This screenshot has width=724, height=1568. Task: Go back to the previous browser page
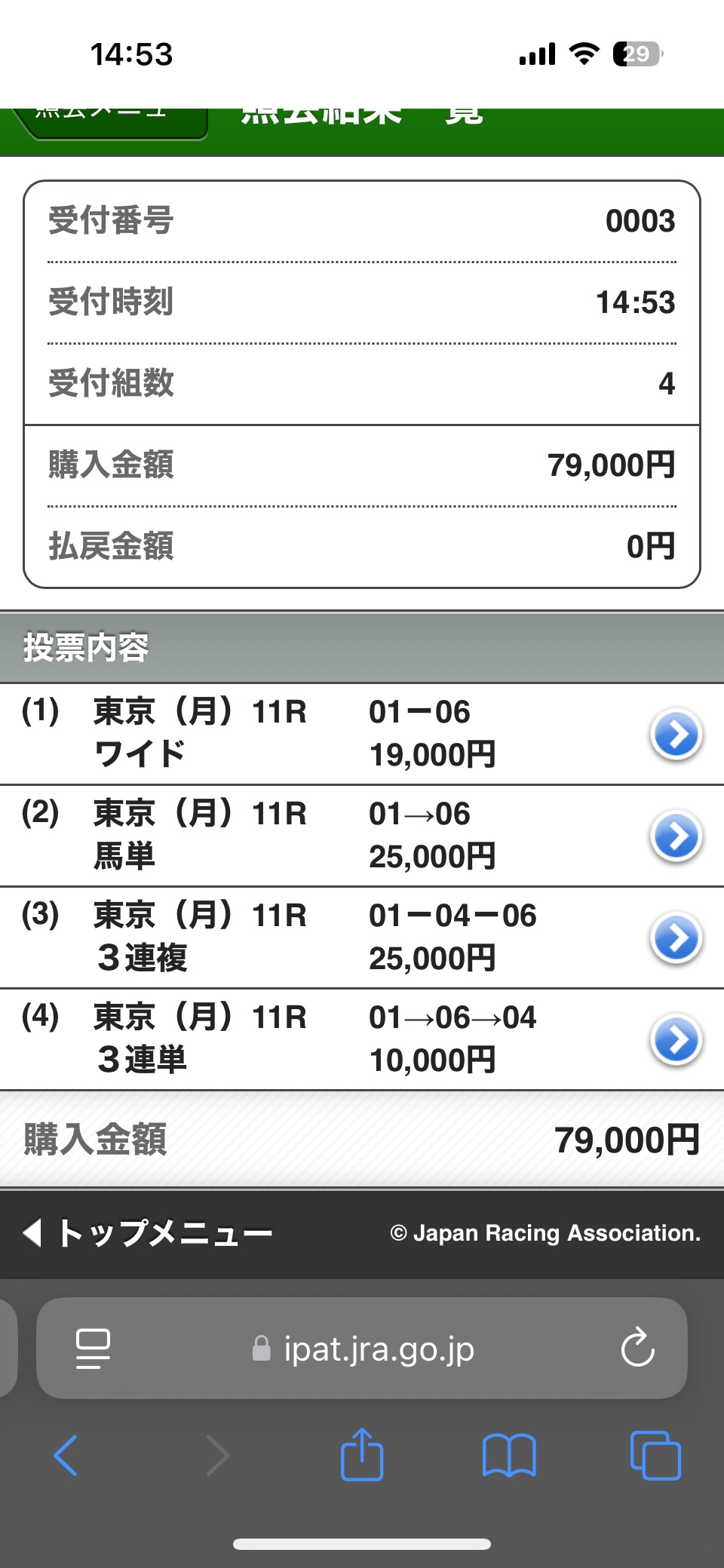pyautogui.click(x=66, y=1455)
